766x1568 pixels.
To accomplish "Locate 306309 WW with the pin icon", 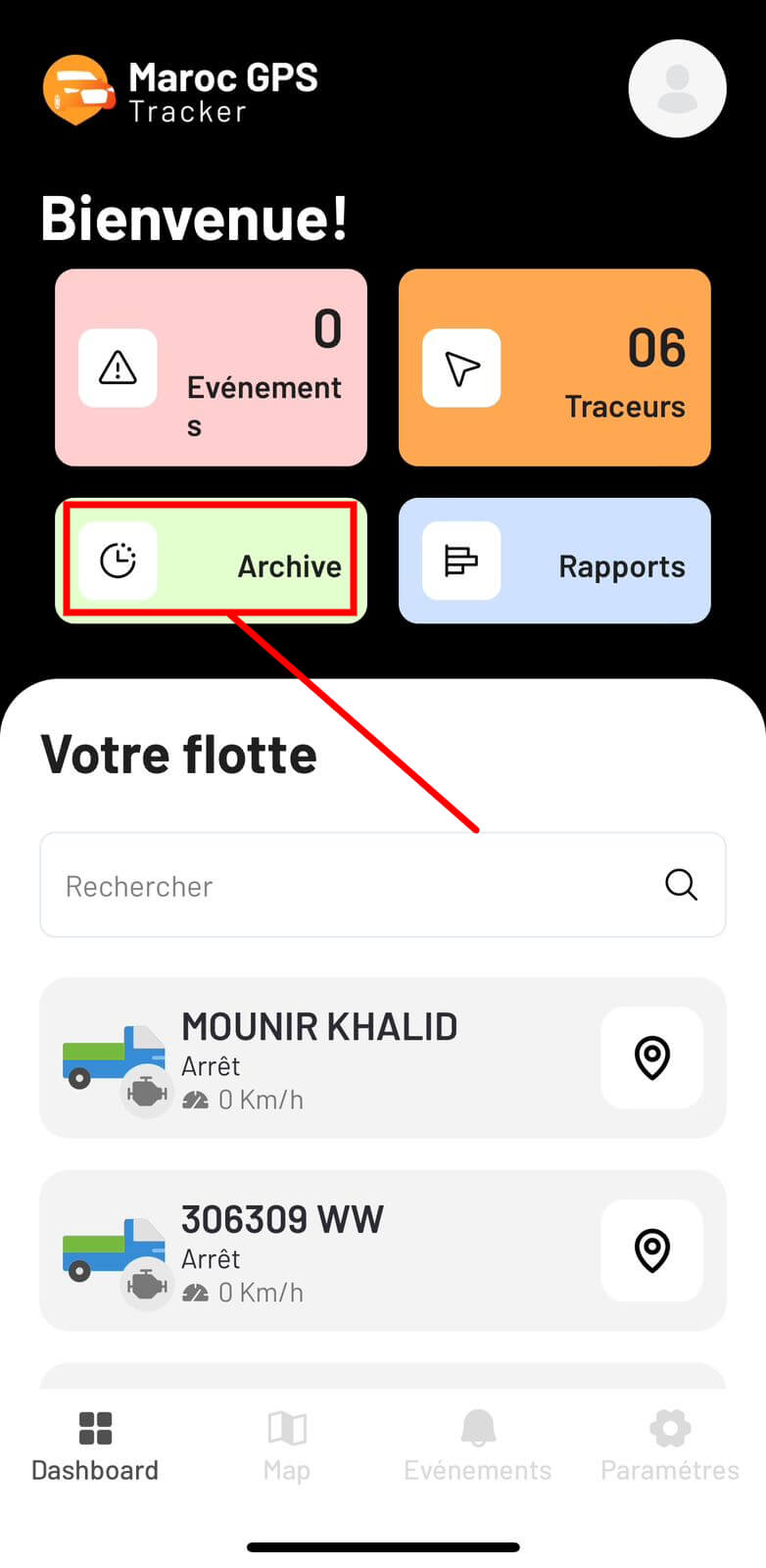I will click(x=652, y=1250).
